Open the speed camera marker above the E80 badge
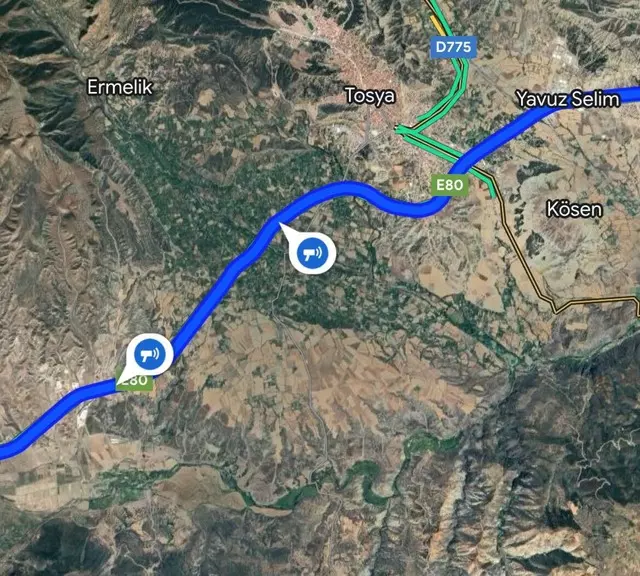Image resolution: width=640 pixels, height=576 pixels. 149,353
